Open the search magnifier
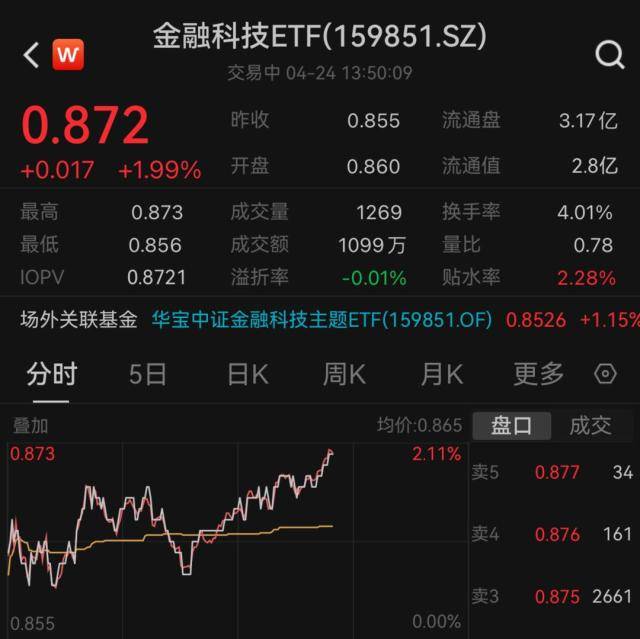This screenshot has height=639, width=640. point(609,54)
